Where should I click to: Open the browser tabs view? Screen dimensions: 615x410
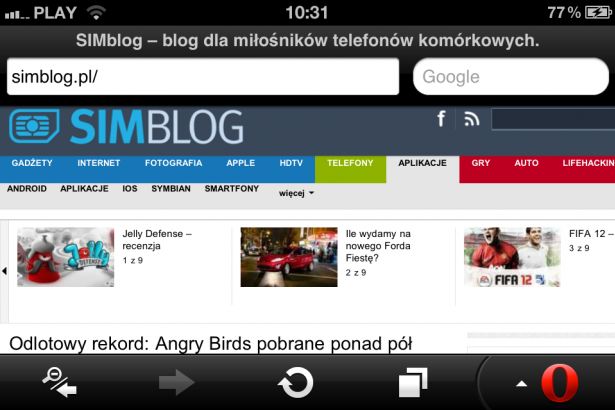pos(412,382)
